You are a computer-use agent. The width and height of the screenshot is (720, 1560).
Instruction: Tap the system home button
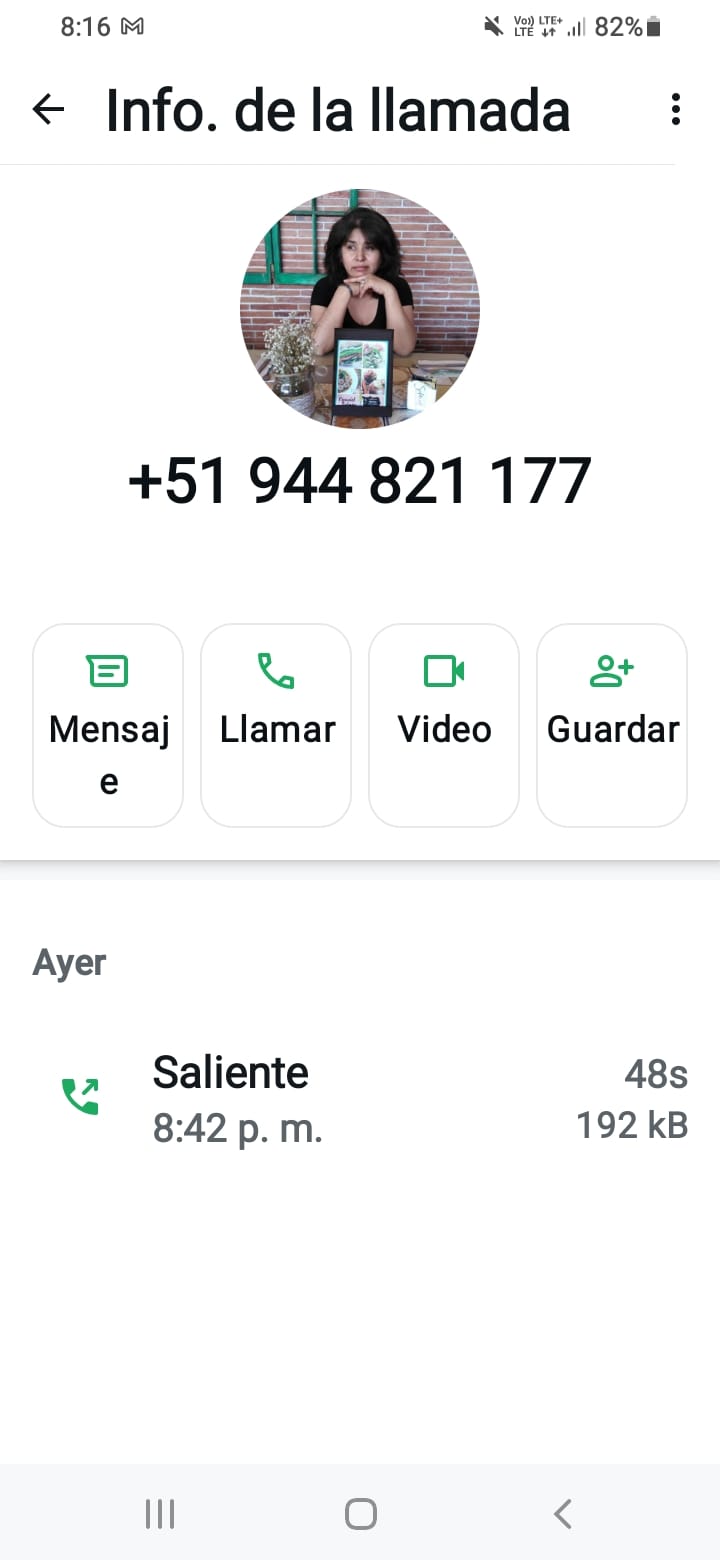click(360, 1514)
